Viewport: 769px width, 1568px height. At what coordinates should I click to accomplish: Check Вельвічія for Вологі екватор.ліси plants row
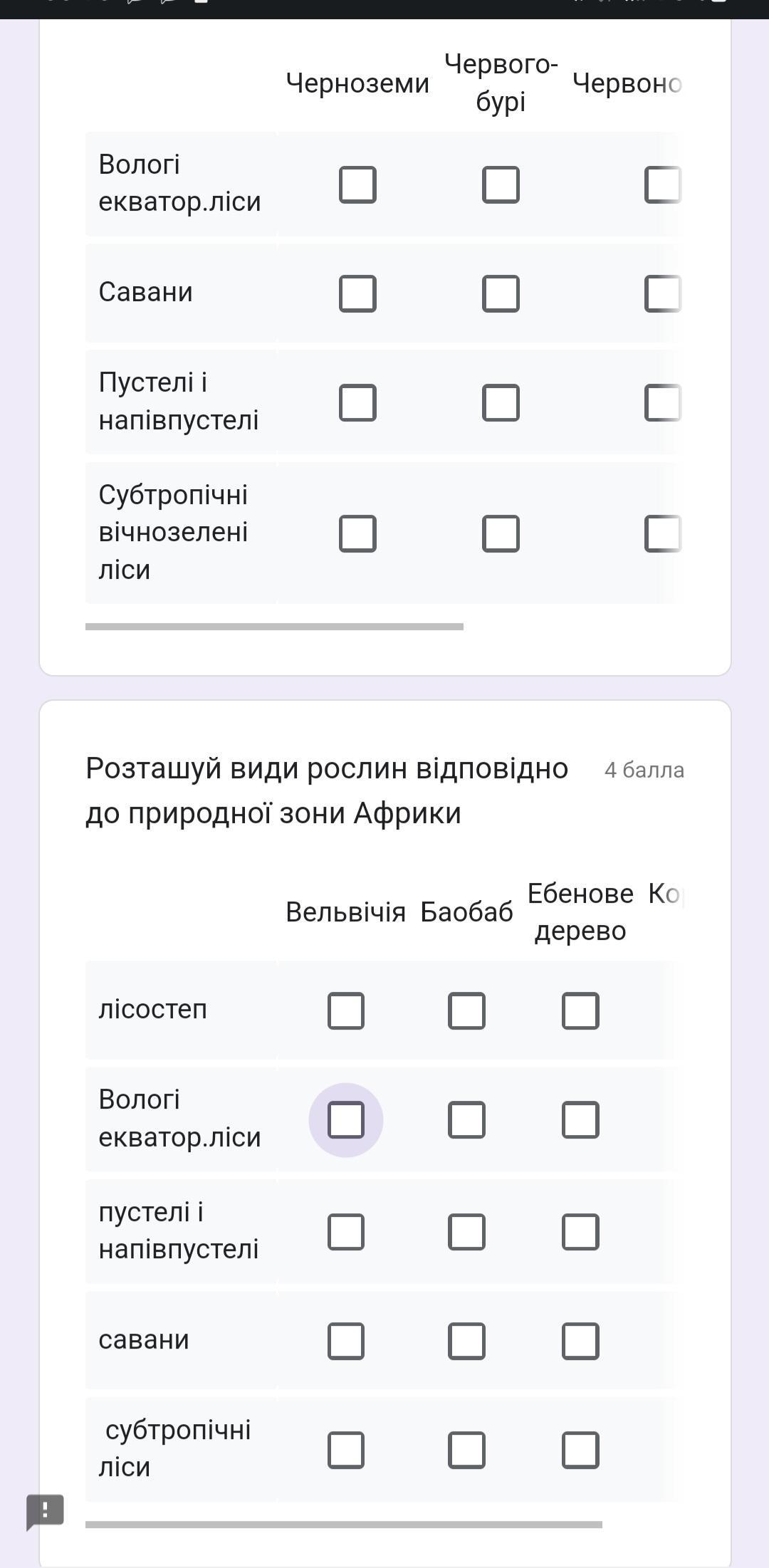(x=346, y=1119)
